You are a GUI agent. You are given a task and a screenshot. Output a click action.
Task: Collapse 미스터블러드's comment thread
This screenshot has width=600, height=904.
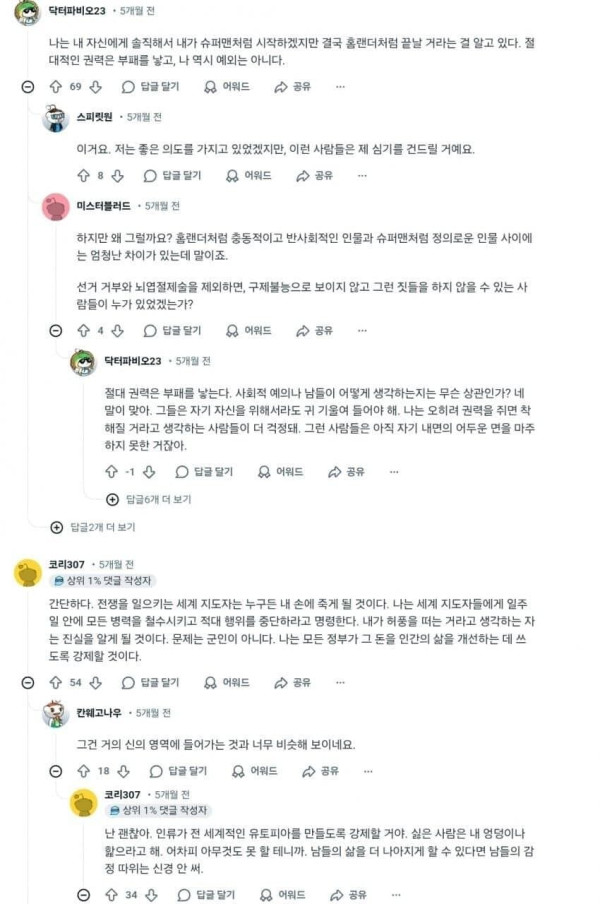pyautogui.click(x=56, y=330)
